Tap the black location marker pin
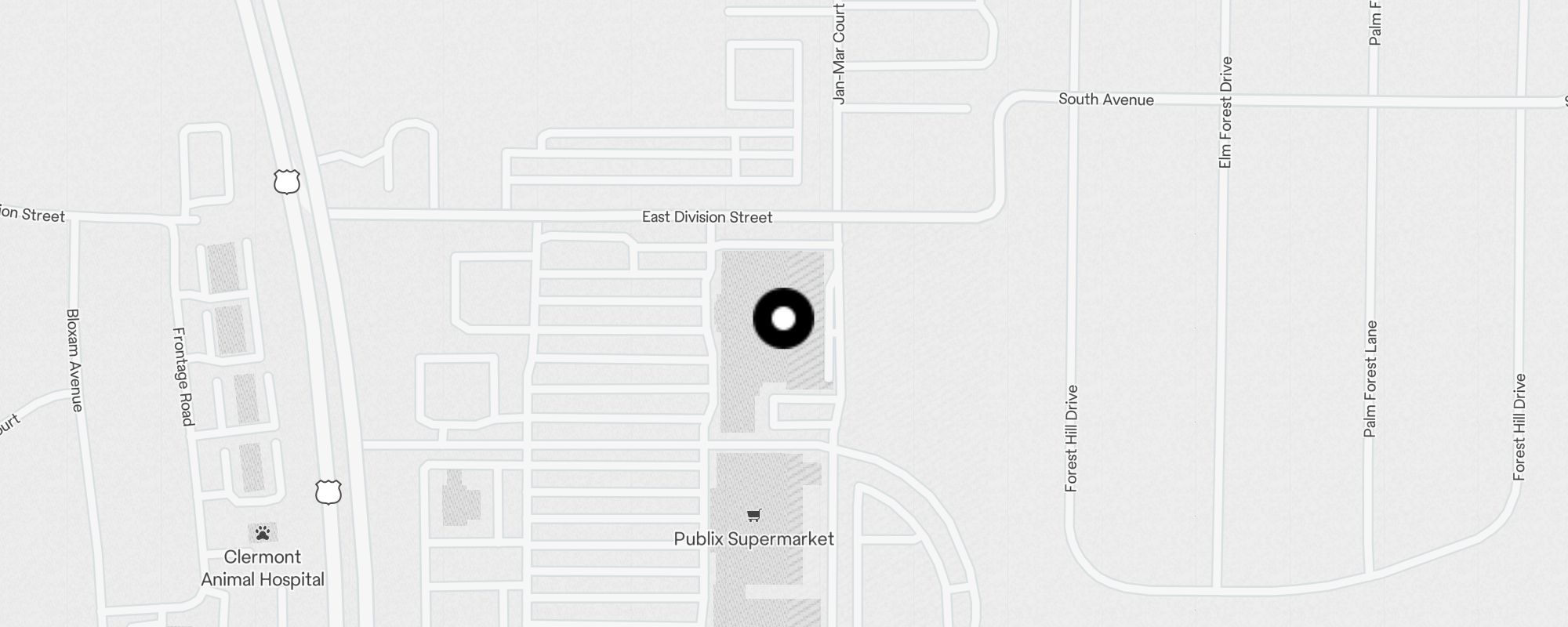Screen dimensions: 1568x627 [x=783, y=318]
